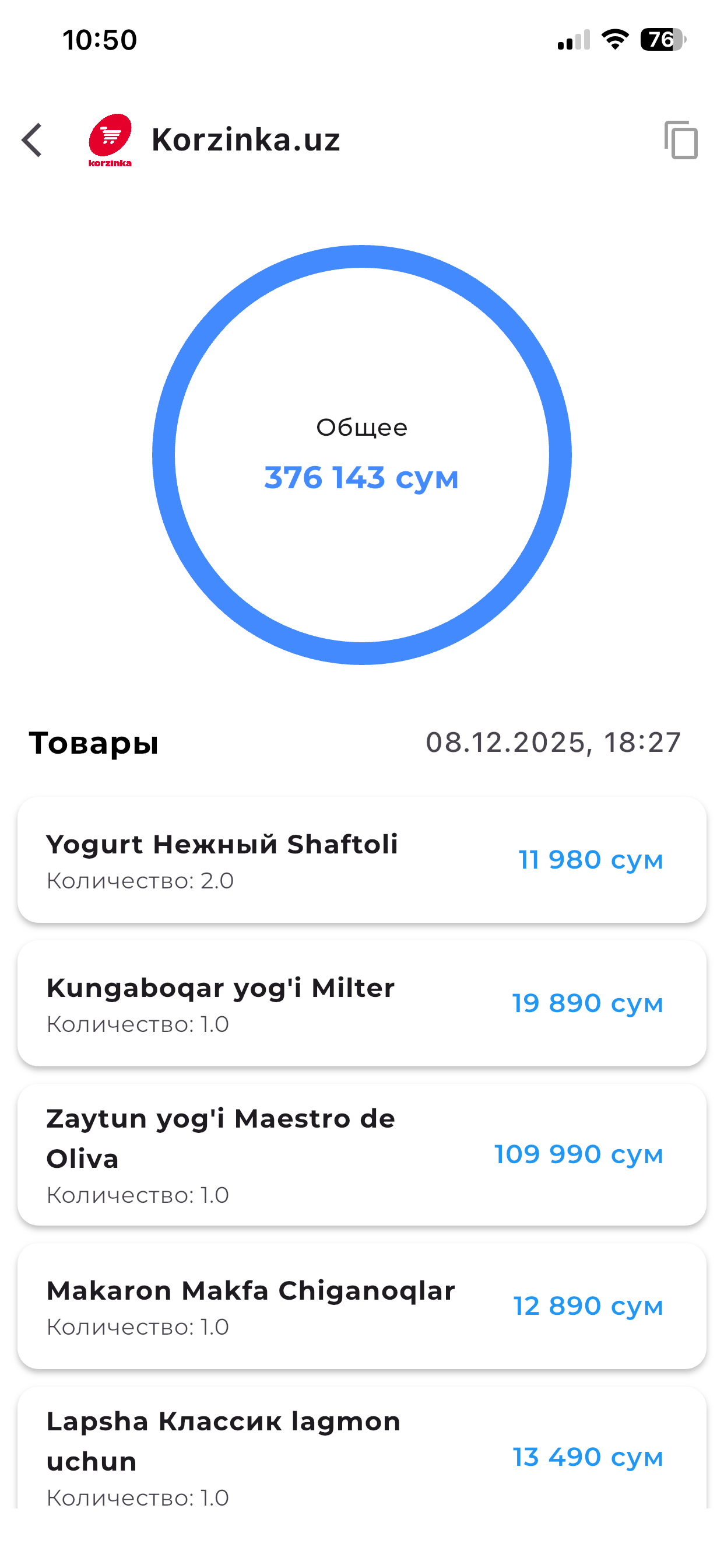
Task: Select the Yogurt Нежный Shaftoli item
Action: [362, 858]
